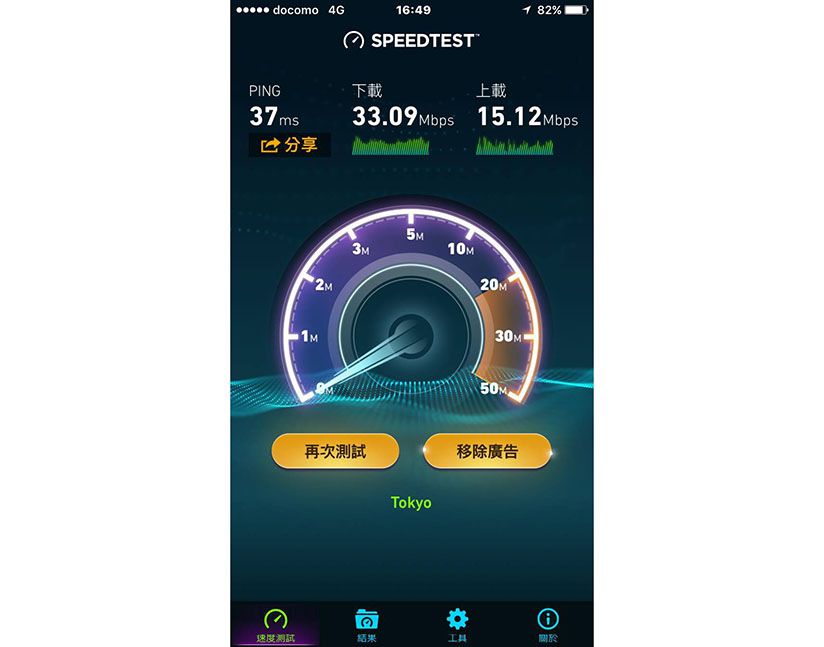This screenshot has height=647, width=824.
Task: Select the 速度測試 speed test tab
Action: 275,624
